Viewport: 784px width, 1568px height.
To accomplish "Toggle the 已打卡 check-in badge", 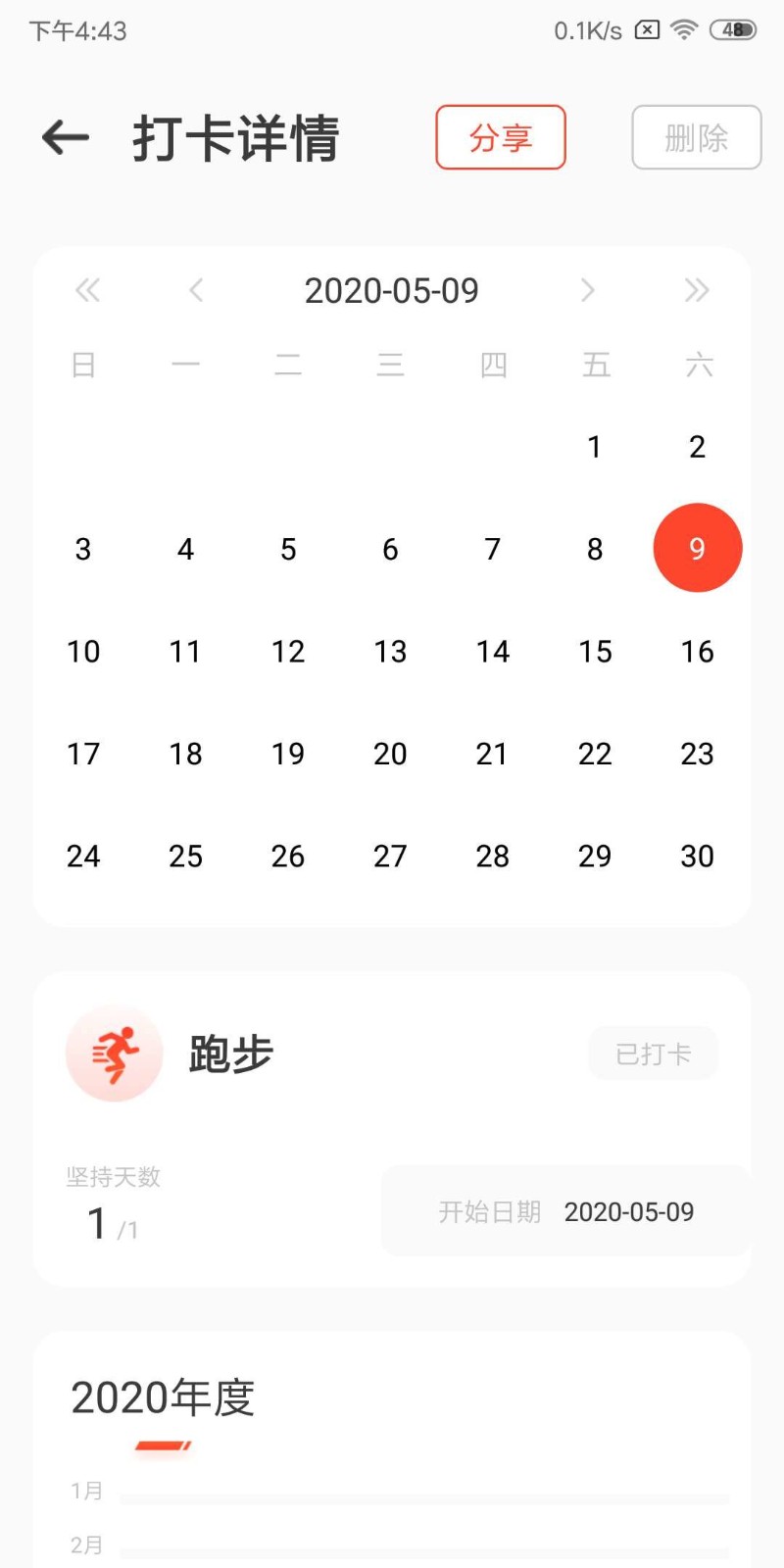I will 654,1053.
